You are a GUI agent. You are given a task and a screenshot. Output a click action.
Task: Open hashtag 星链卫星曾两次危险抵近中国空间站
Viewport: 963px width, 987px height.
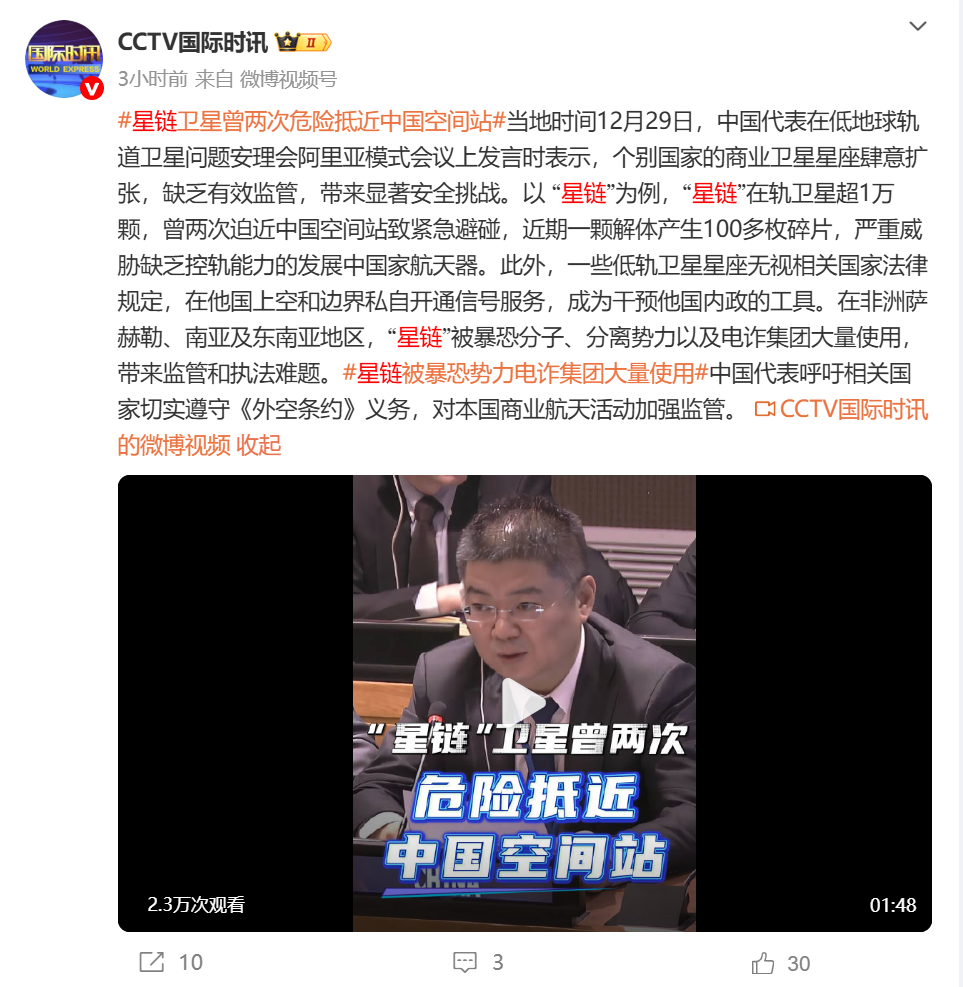point(311,122)
